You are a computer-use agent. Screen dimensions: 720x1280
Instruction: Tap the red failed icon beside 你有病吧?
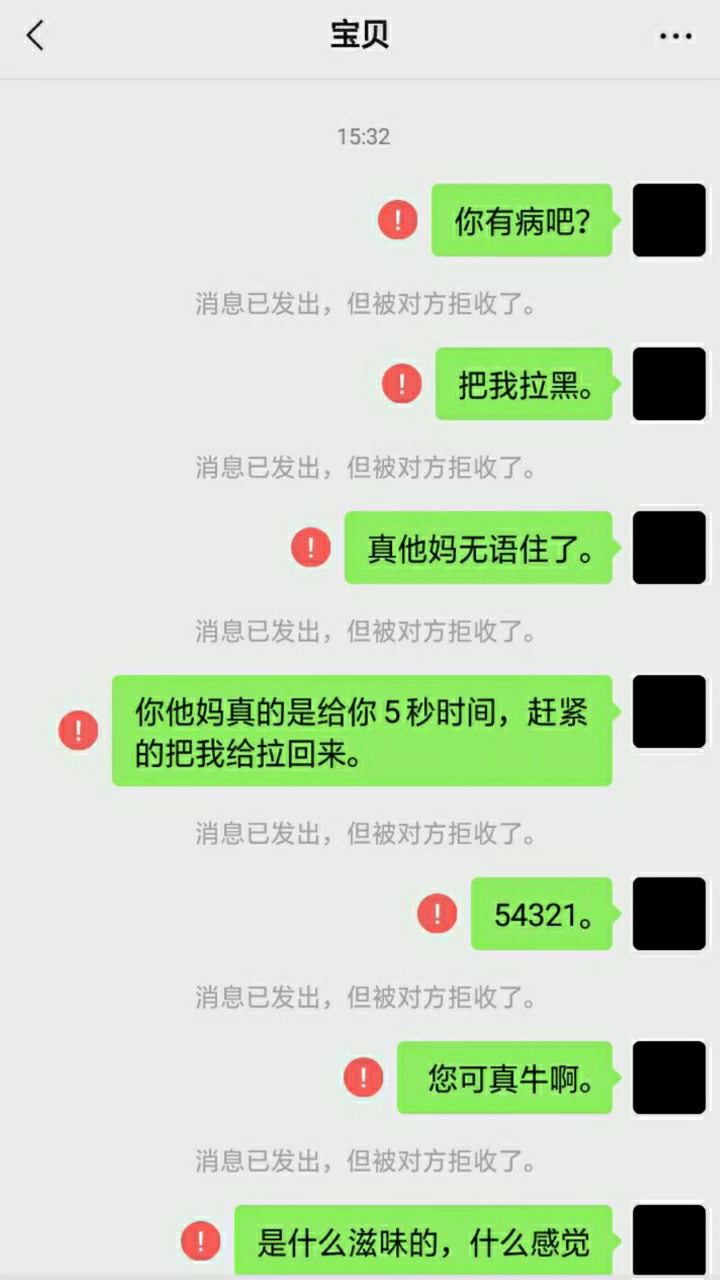pos(398,219)
